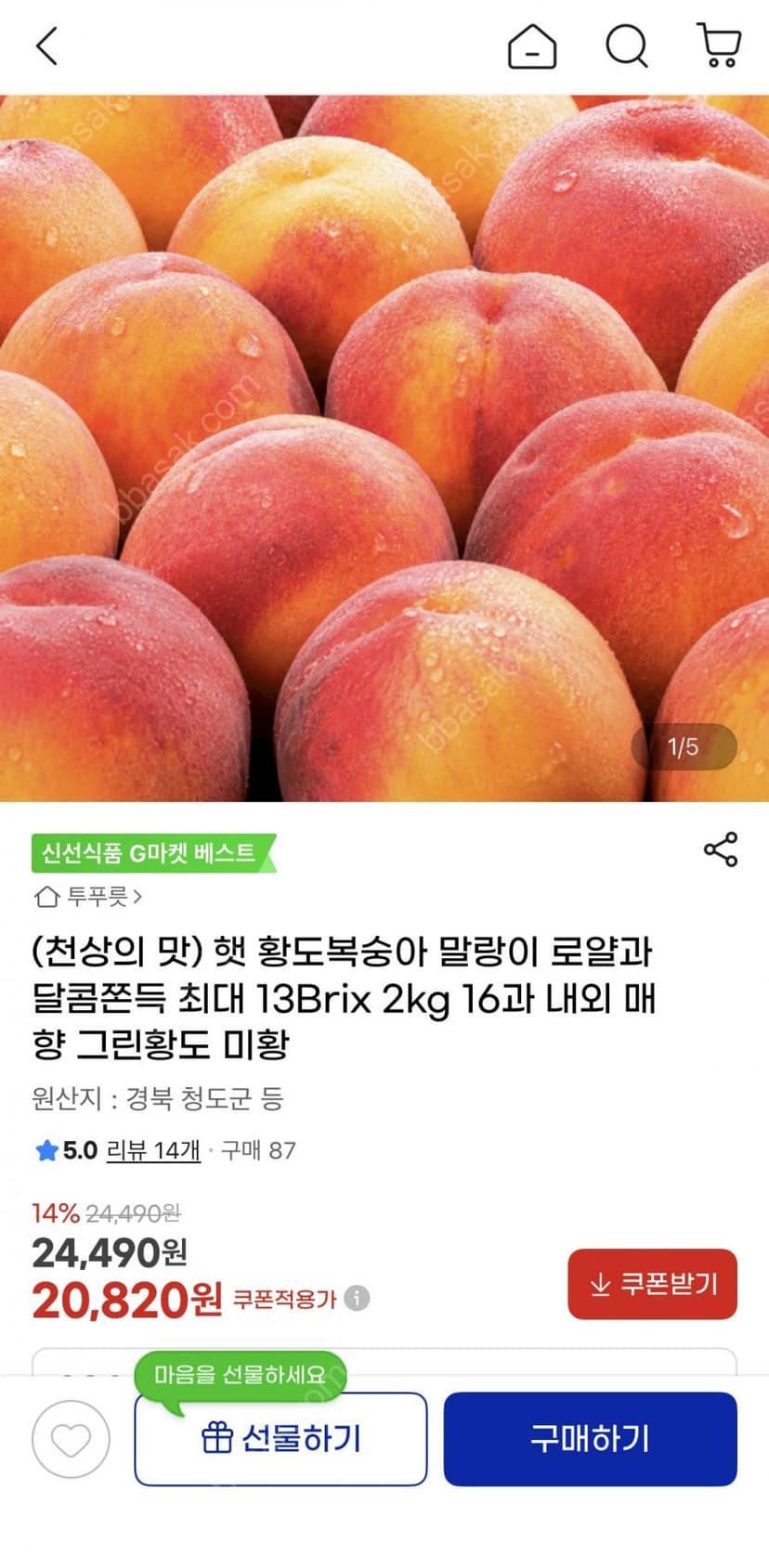Open the peach product image gallery
Viewport: 769px width, 1568px height.
click(x=384, y=447)
